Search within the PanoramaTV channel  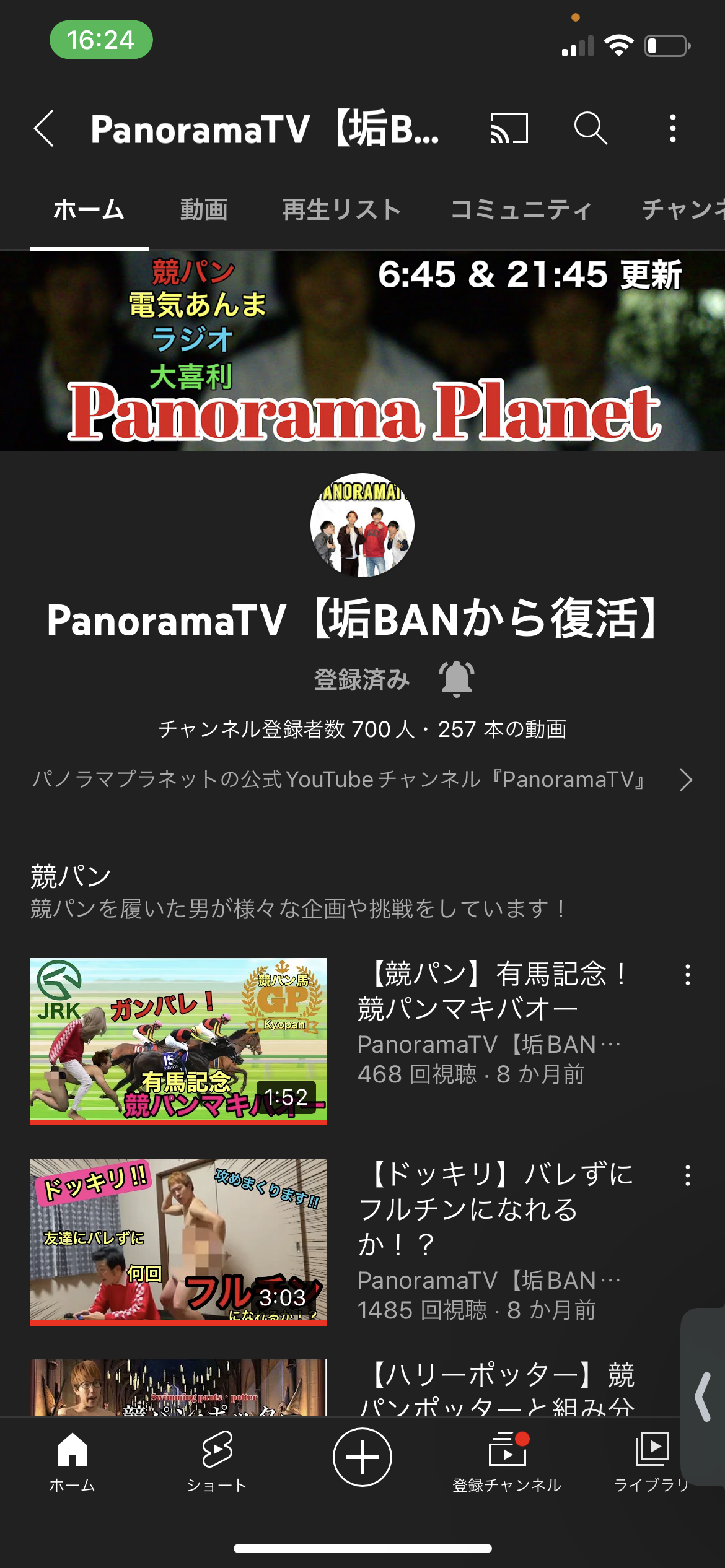591,128
